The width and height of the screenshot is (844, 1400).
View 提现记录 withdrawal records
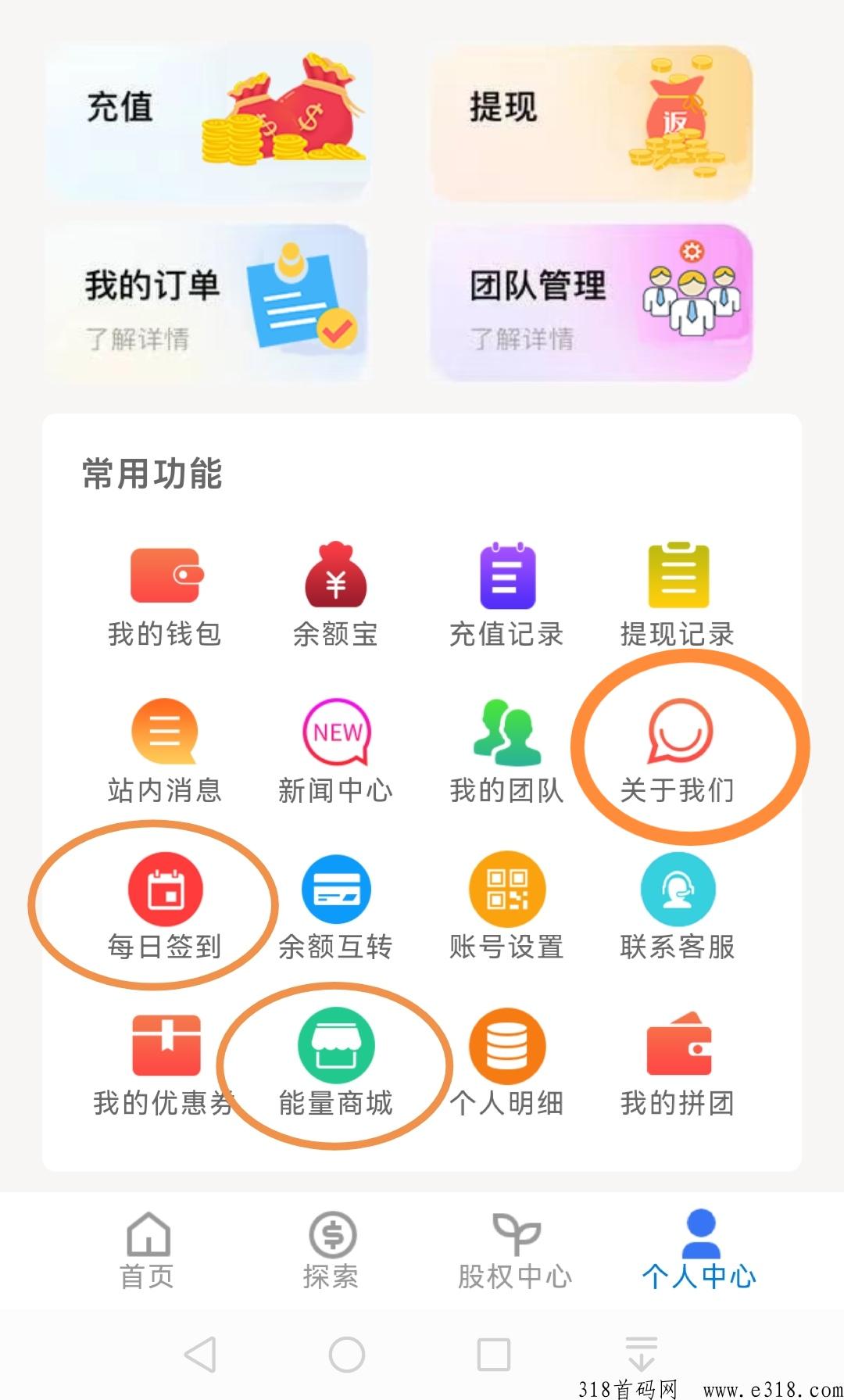pos(678,596)
